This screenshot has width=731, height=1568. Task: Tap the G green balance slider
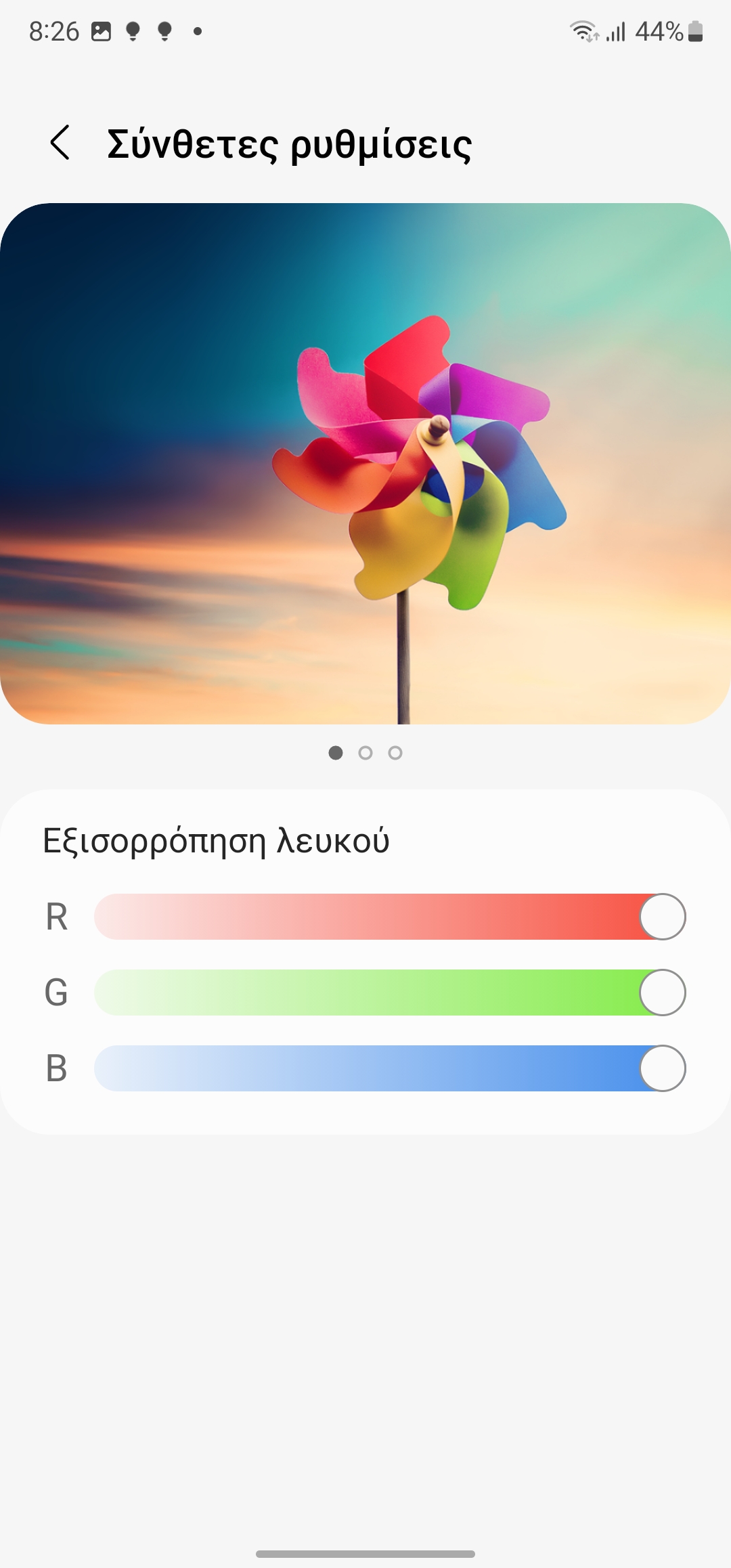click(390, 993)
